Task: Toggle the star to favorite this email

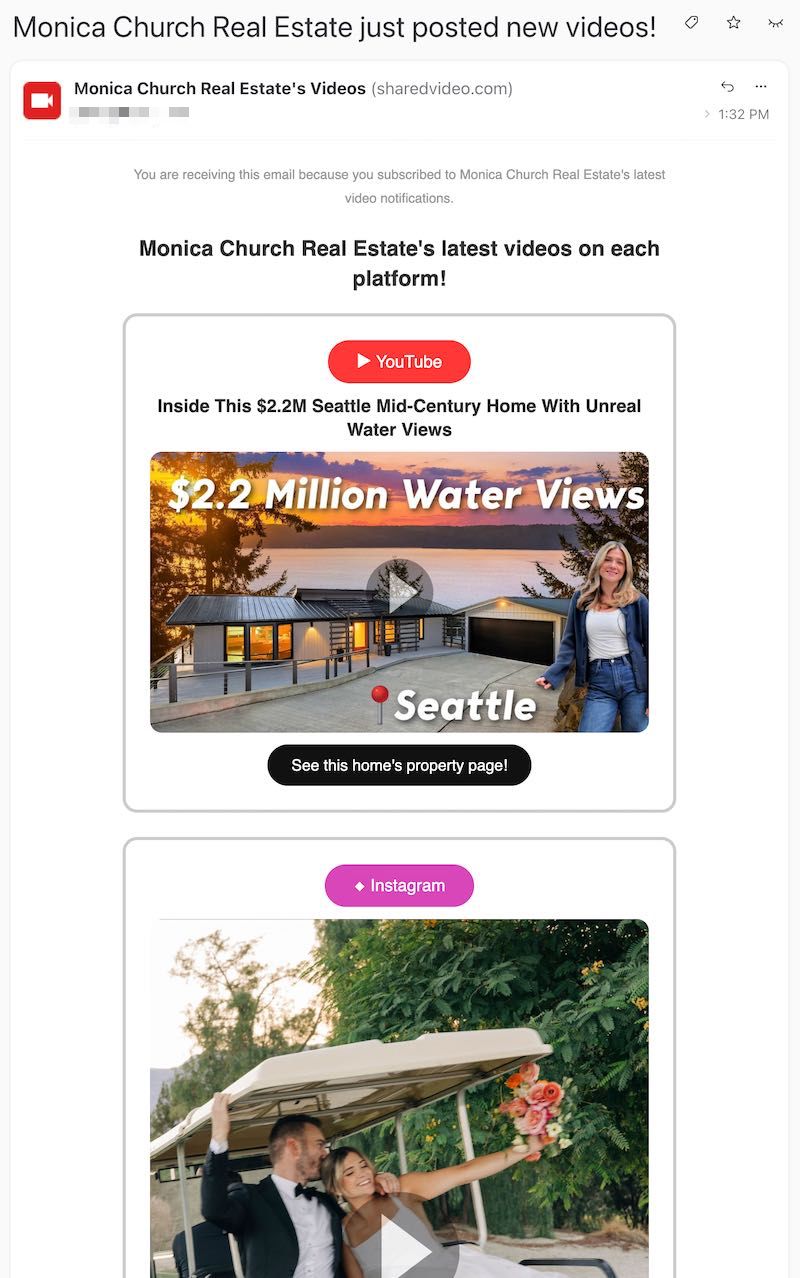Action: tap(733, 22)
